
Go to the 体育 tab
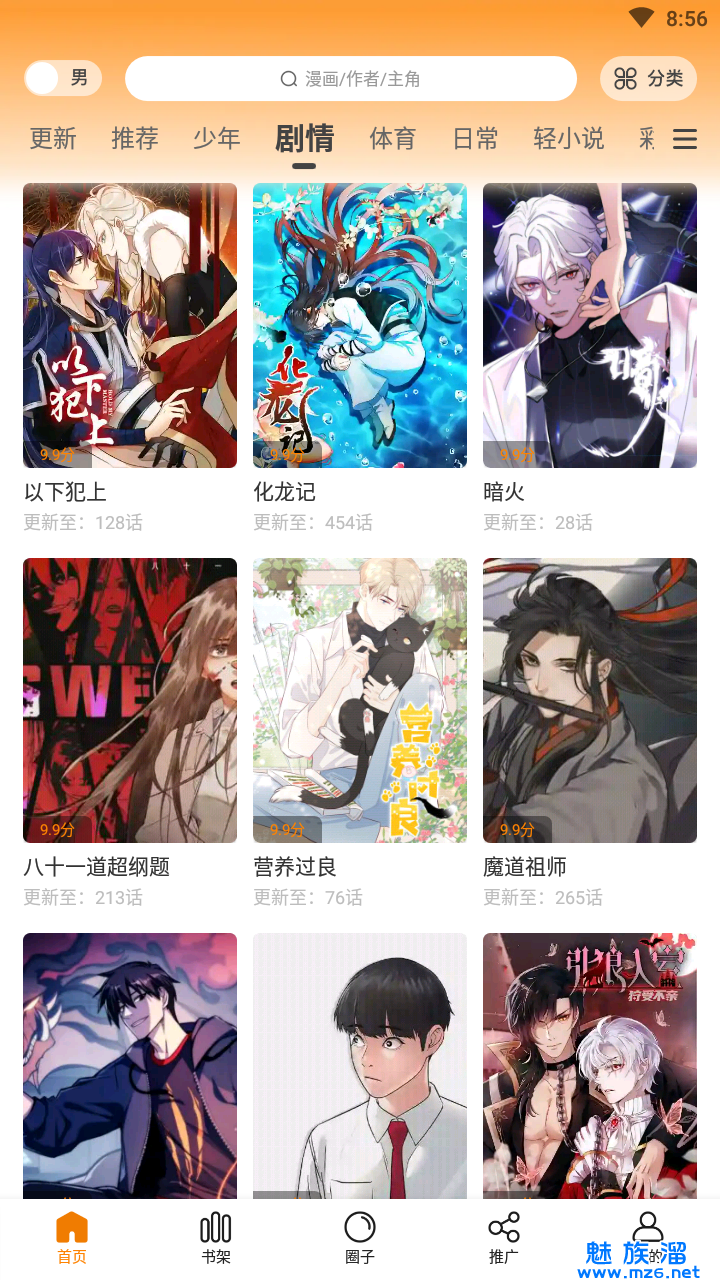point(393,139)
